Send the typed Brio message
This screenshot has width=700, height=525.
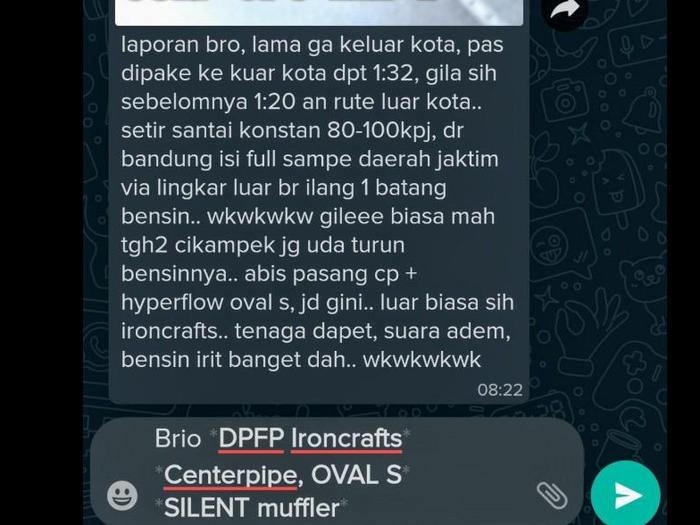[626, 494]
